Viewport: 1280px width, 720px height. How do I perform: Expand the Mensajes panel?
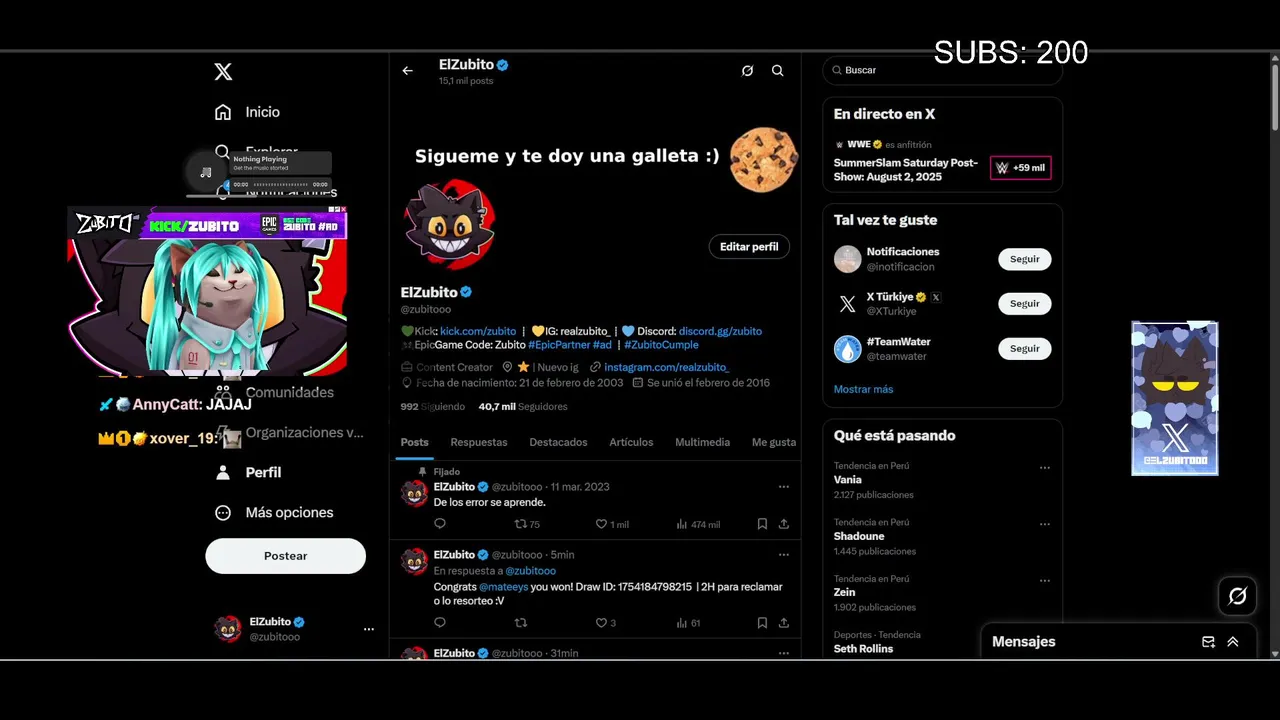click(x=1232, y=642)
